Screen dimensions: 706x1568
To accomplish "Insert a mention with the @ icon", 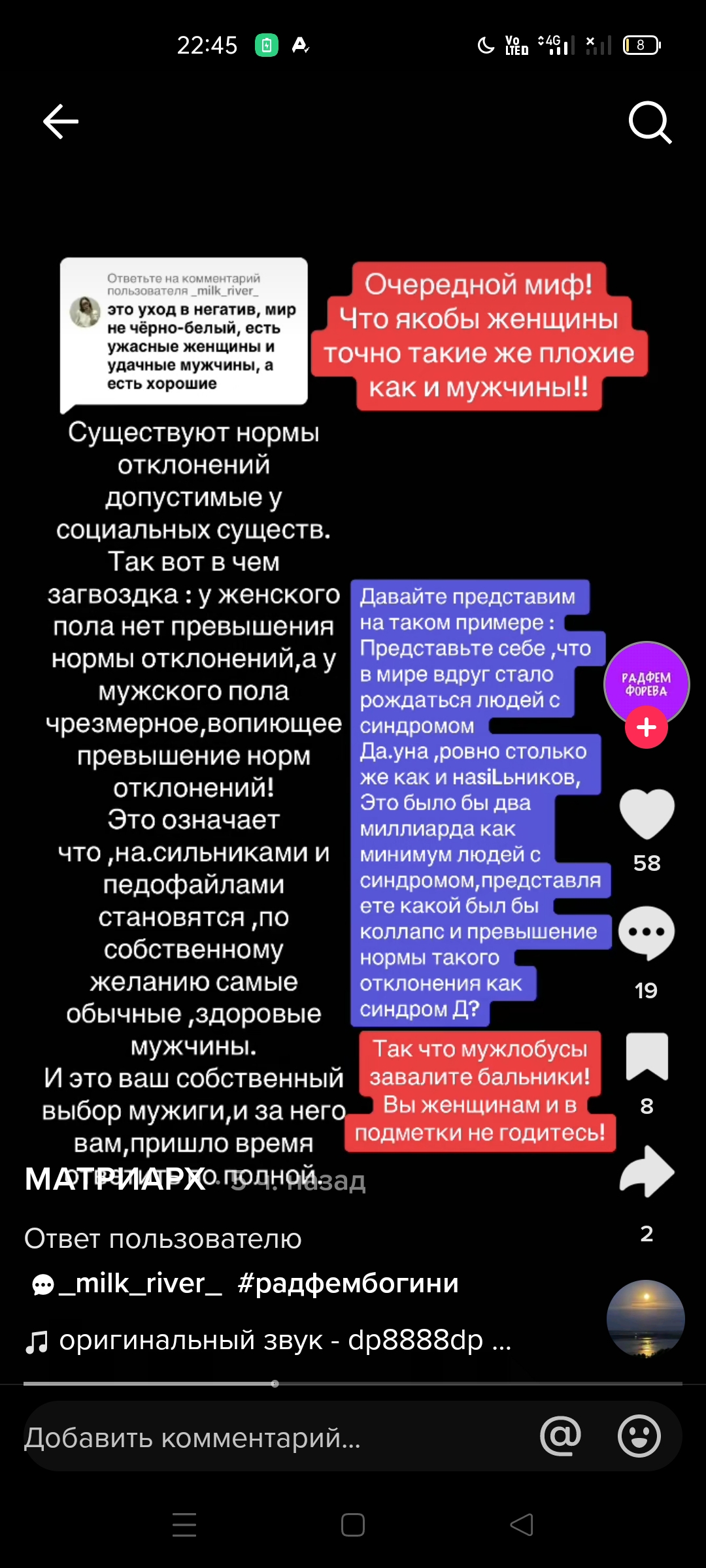I will [561, 1436].
